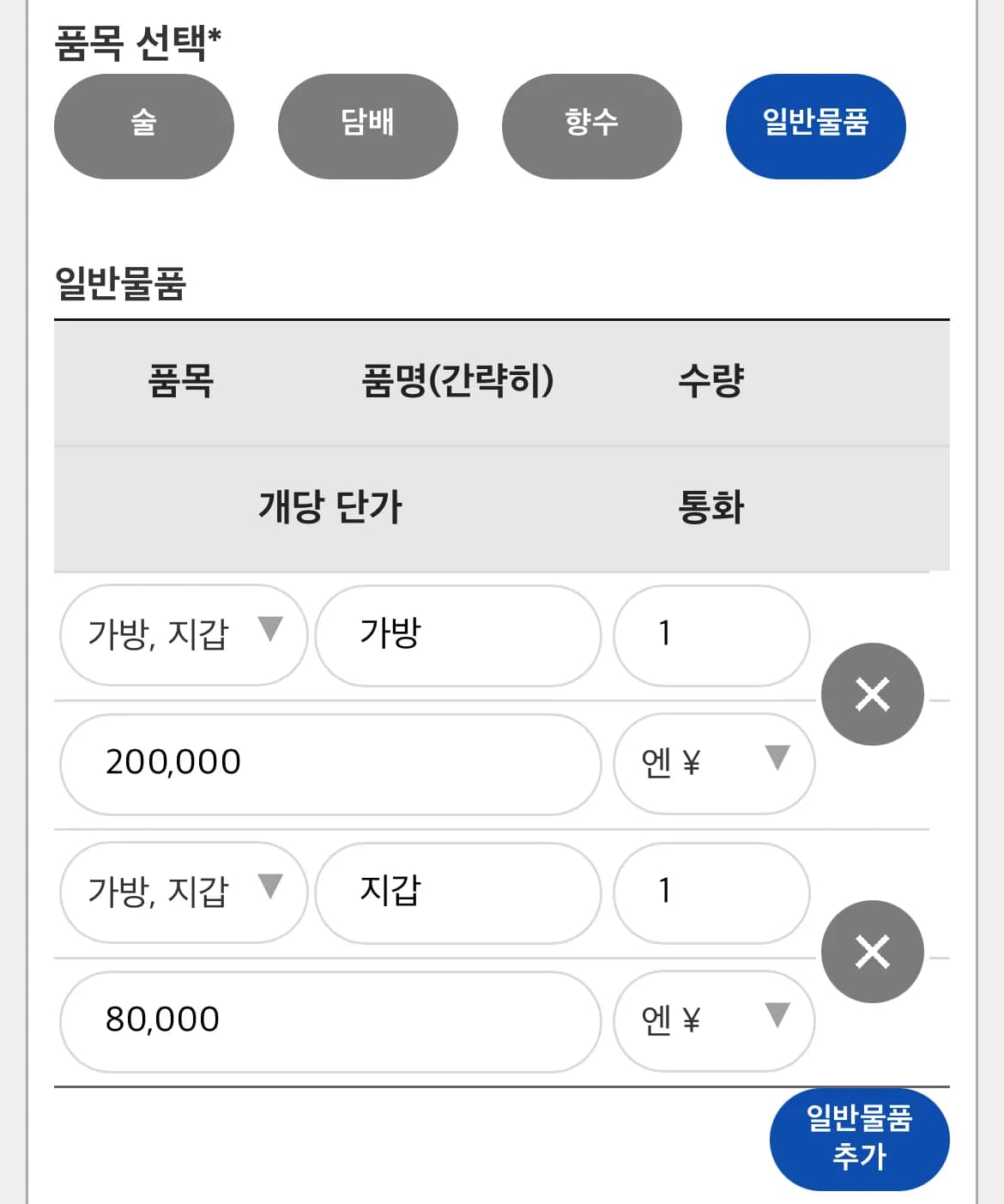Click the quantity field in the 가방 row

711,635
